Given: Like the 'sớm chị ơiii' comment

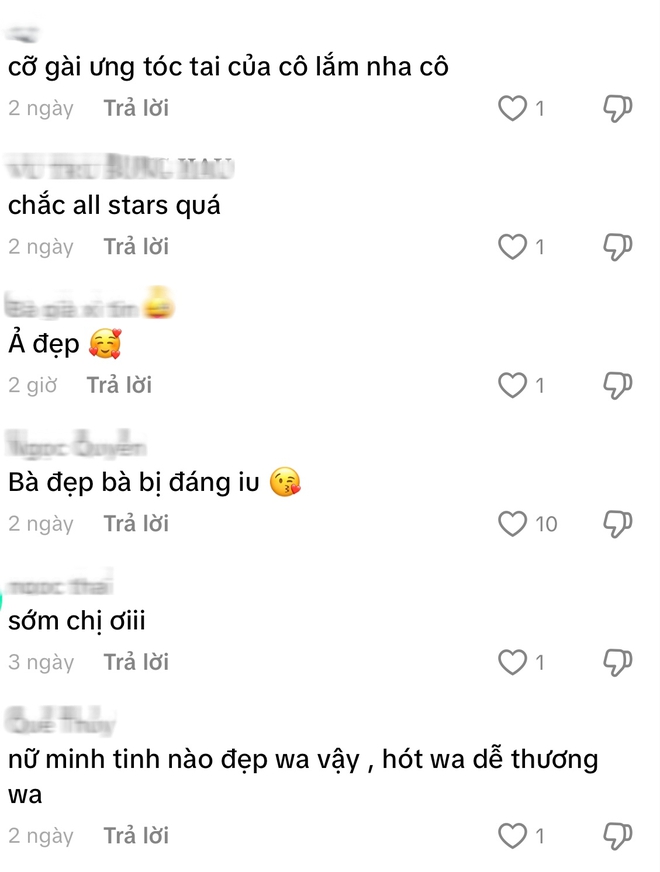Looking at the screenshot, I should pyautogui.click(x=512, y=663).
